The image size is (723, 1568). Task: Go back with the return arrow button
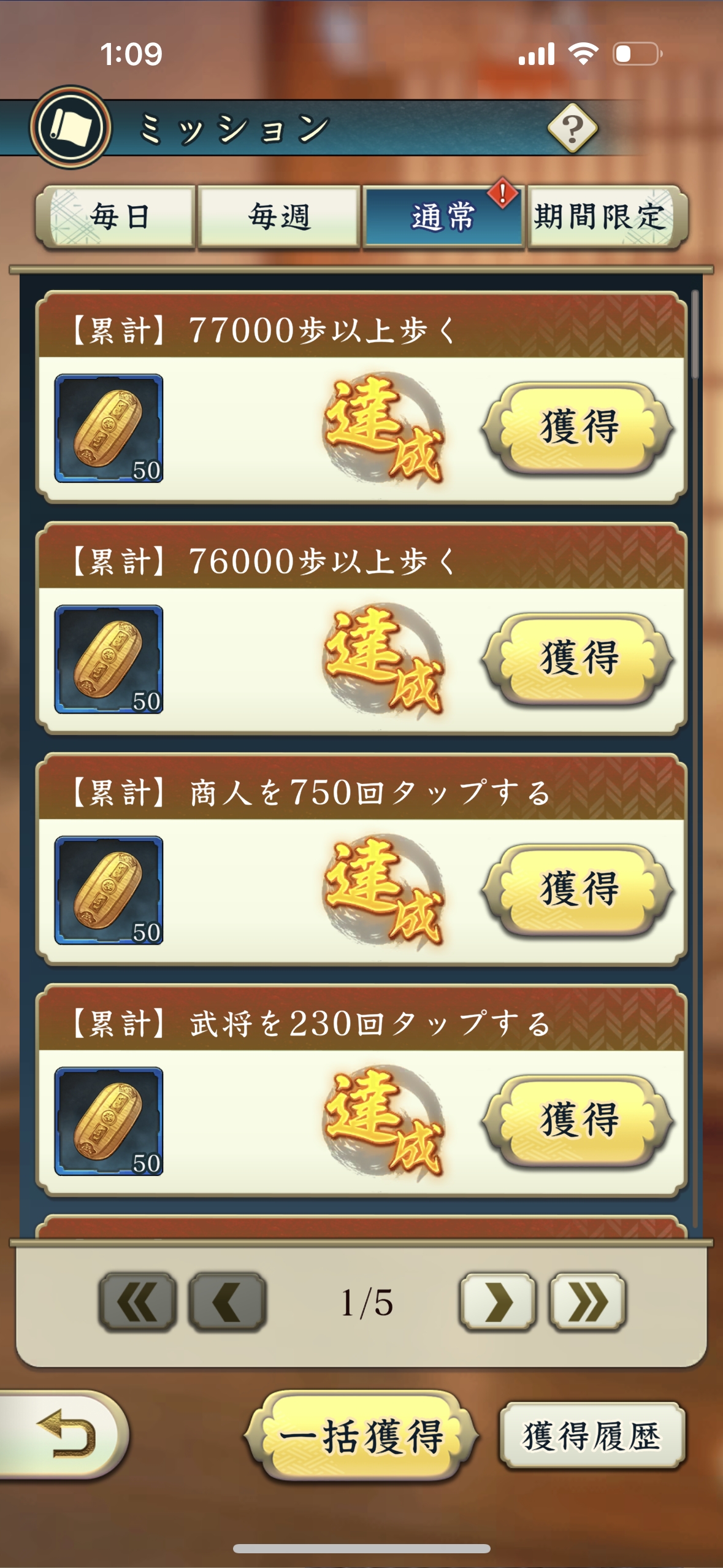(64, 1435)
